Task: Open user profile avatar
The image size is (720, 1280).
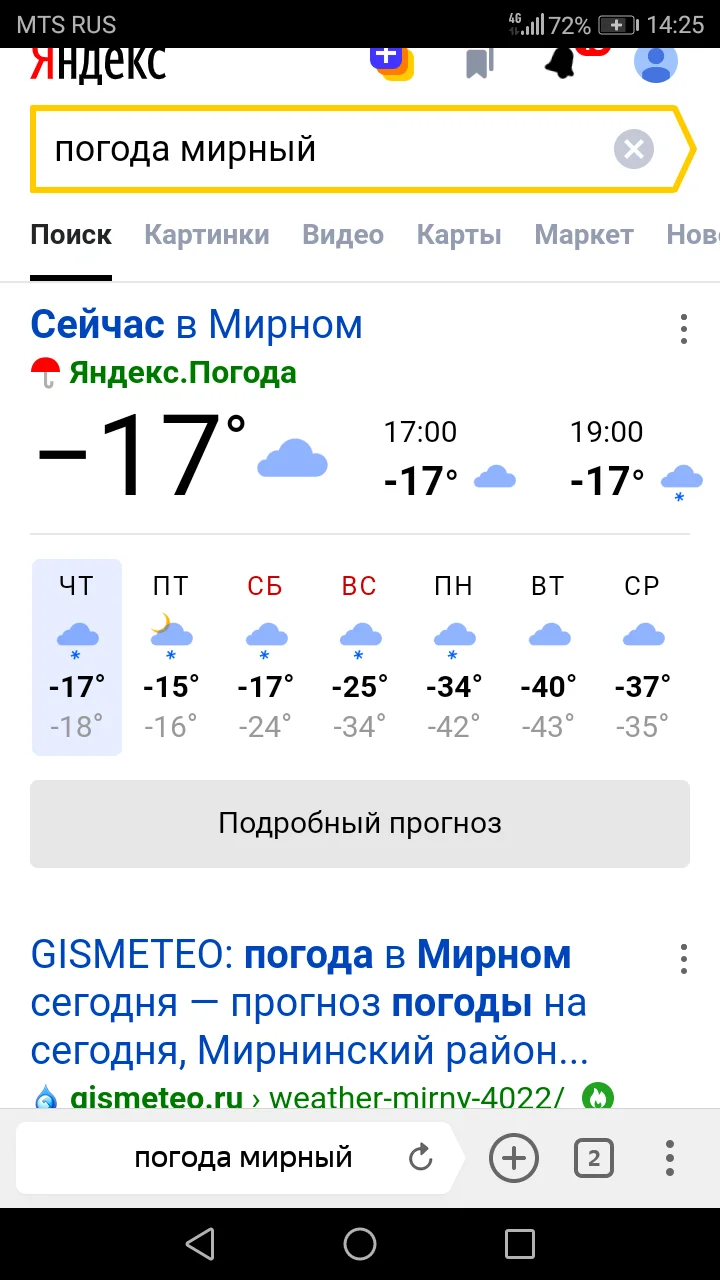Action: point(656,64)
